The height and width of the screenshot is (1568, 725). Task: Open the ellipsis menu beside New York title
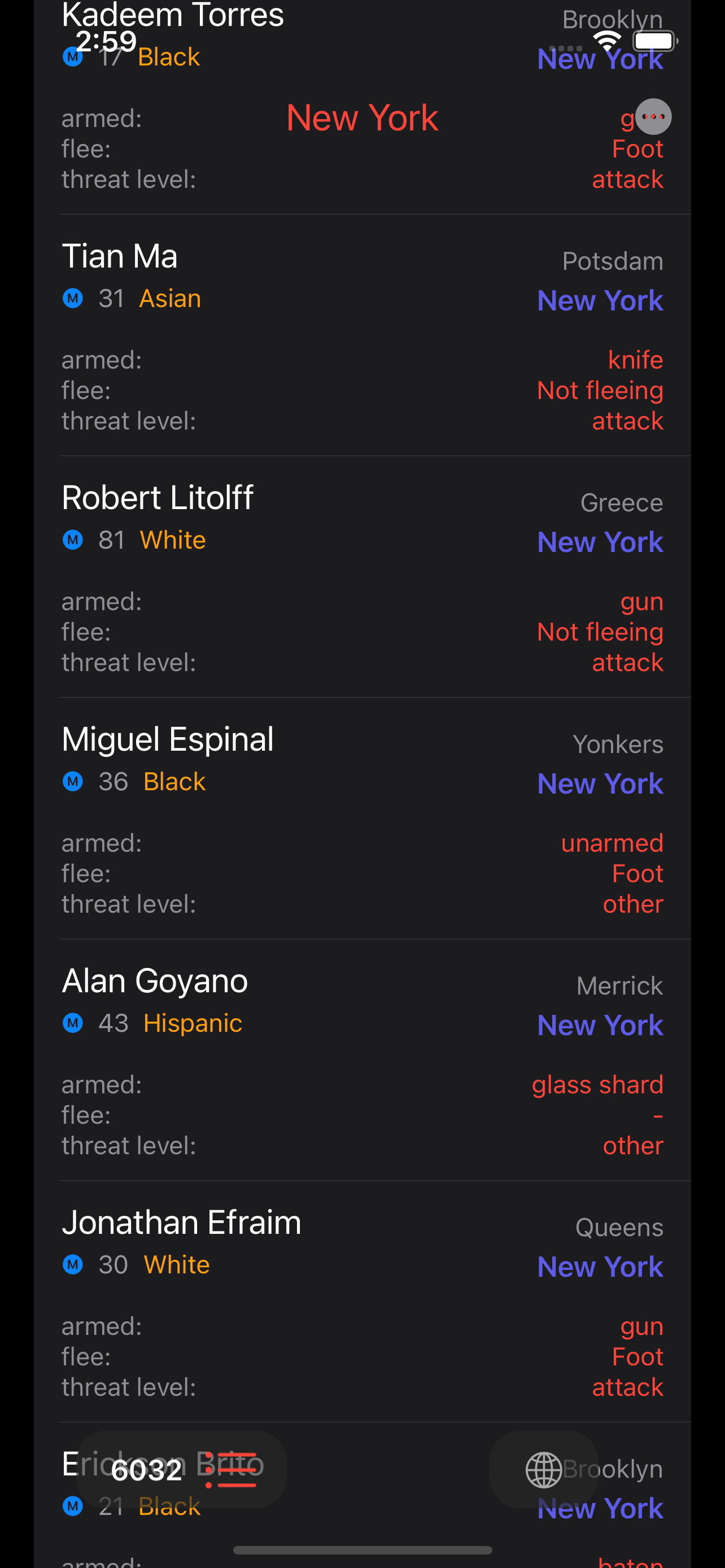click(653, 116)
